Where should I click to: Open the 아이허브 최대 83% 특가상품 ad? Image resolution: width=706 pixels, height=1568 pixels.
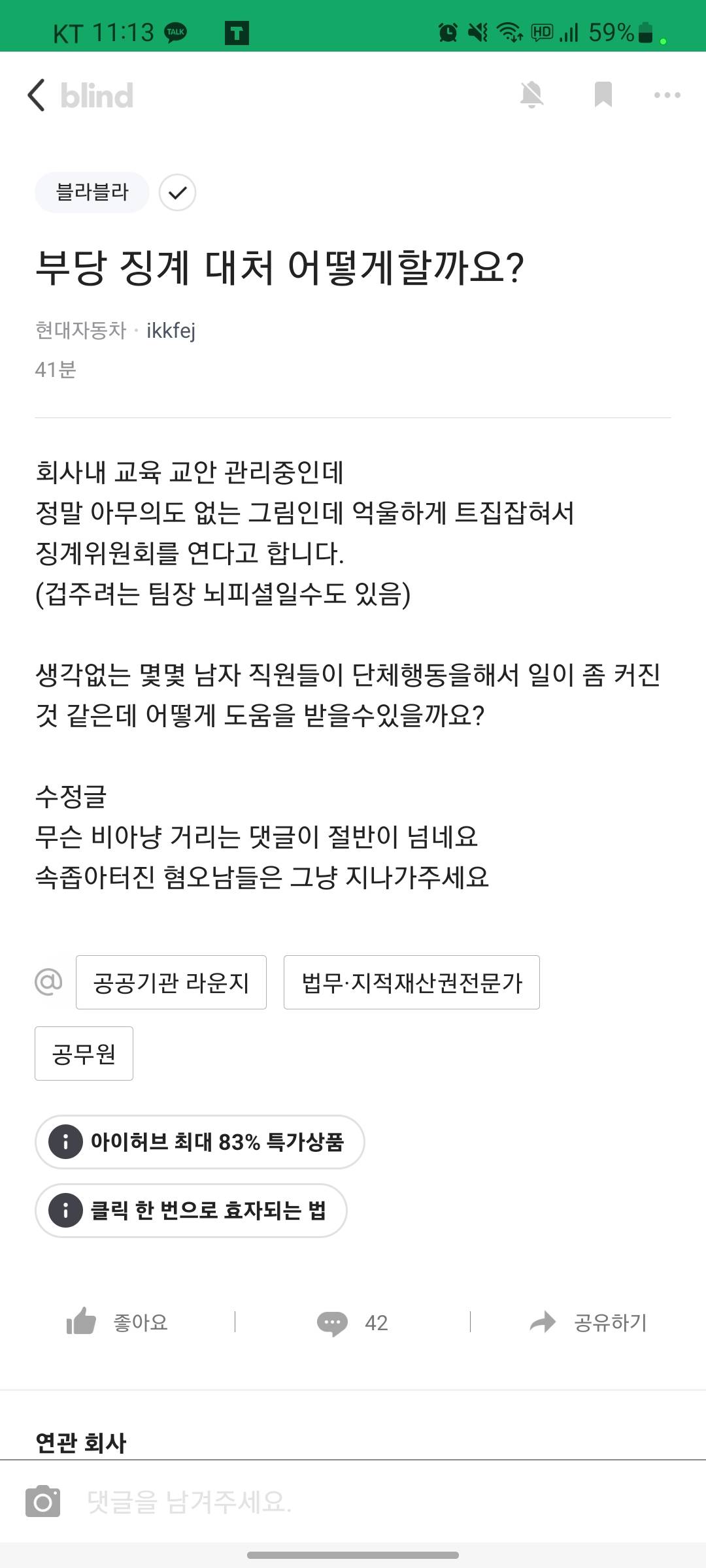click(x=200, y=1142)
